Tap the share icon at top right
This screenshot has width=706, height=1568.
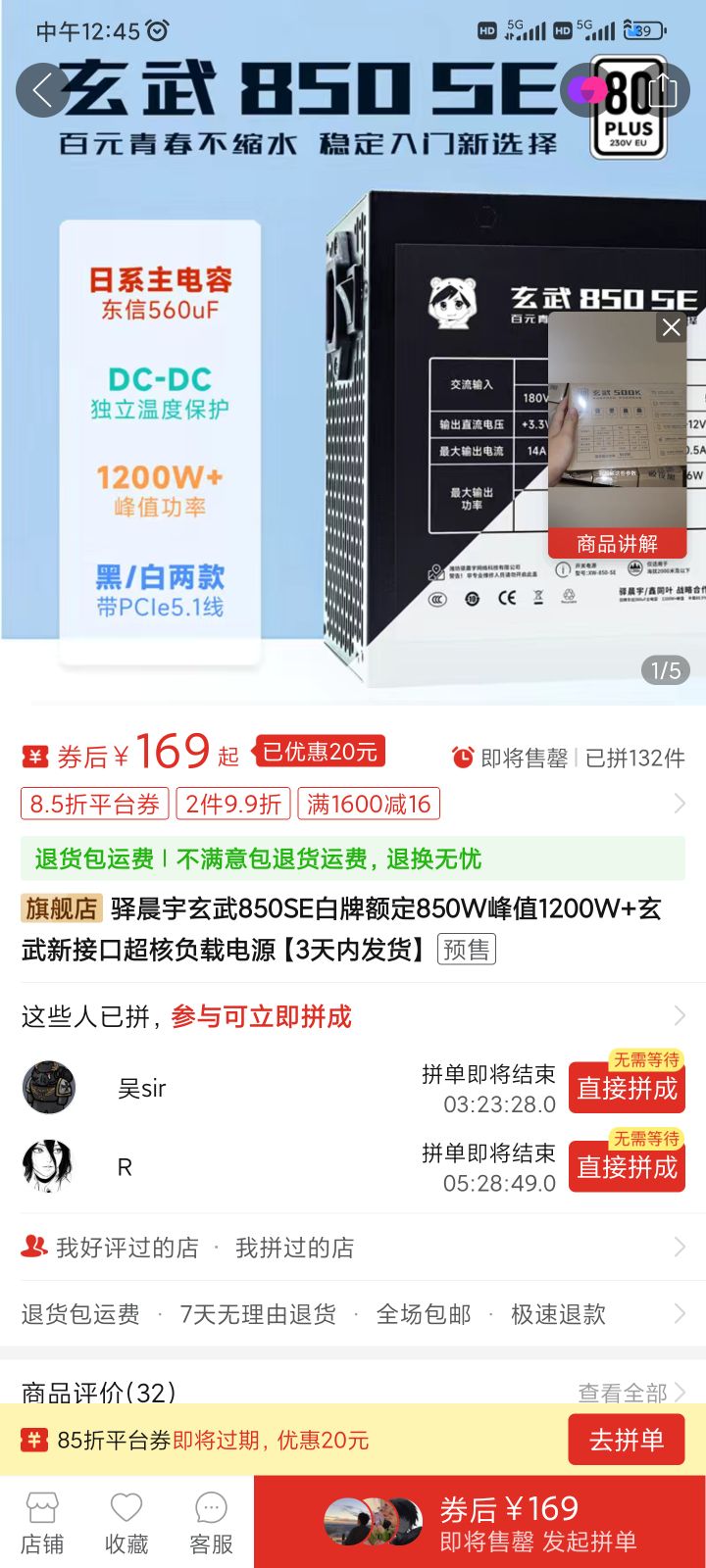click(663, 89)
